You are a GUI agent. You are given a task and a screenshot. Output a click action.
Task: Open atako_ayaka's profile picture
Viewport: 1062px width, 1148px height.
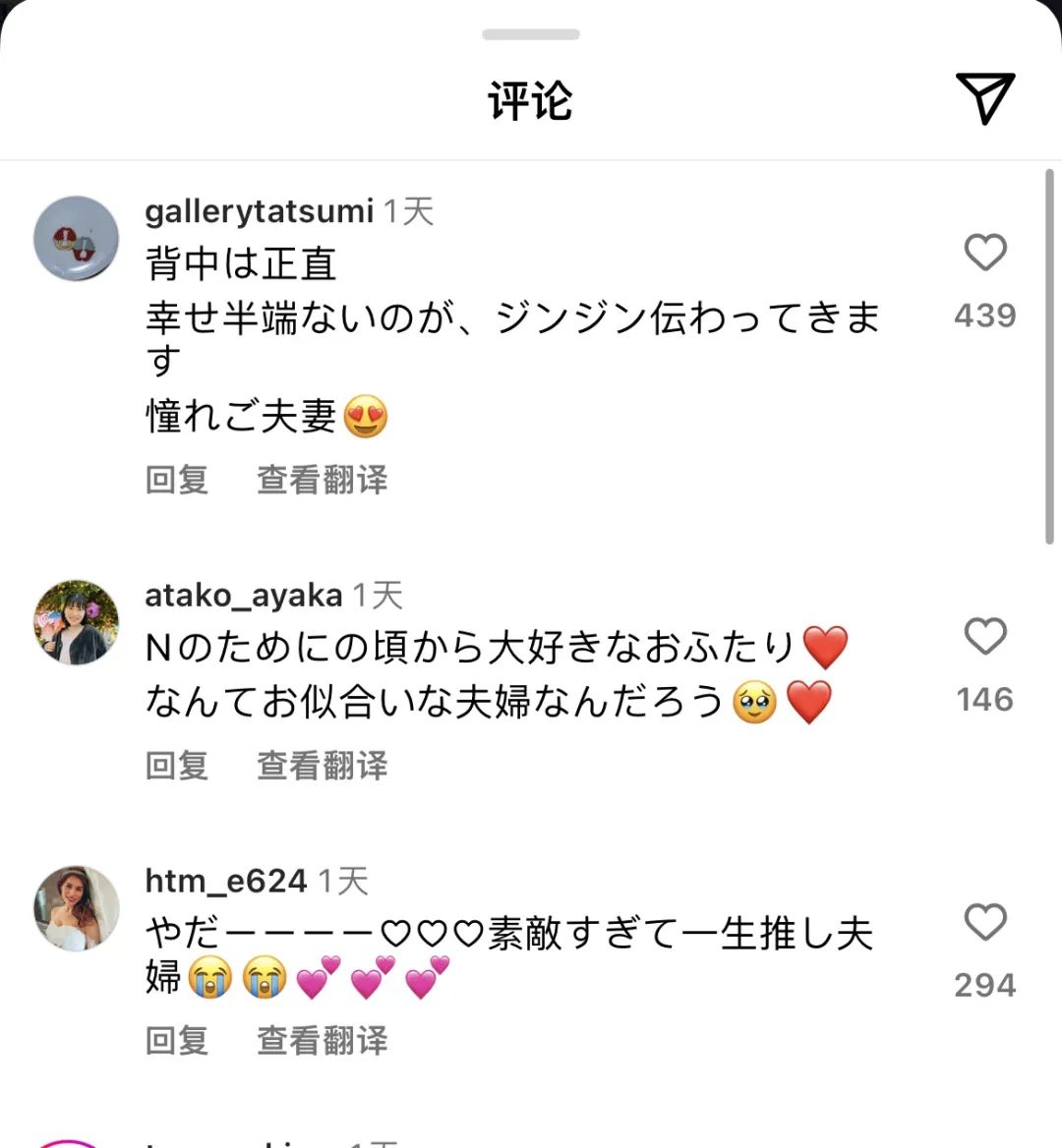tap(76, 622)
